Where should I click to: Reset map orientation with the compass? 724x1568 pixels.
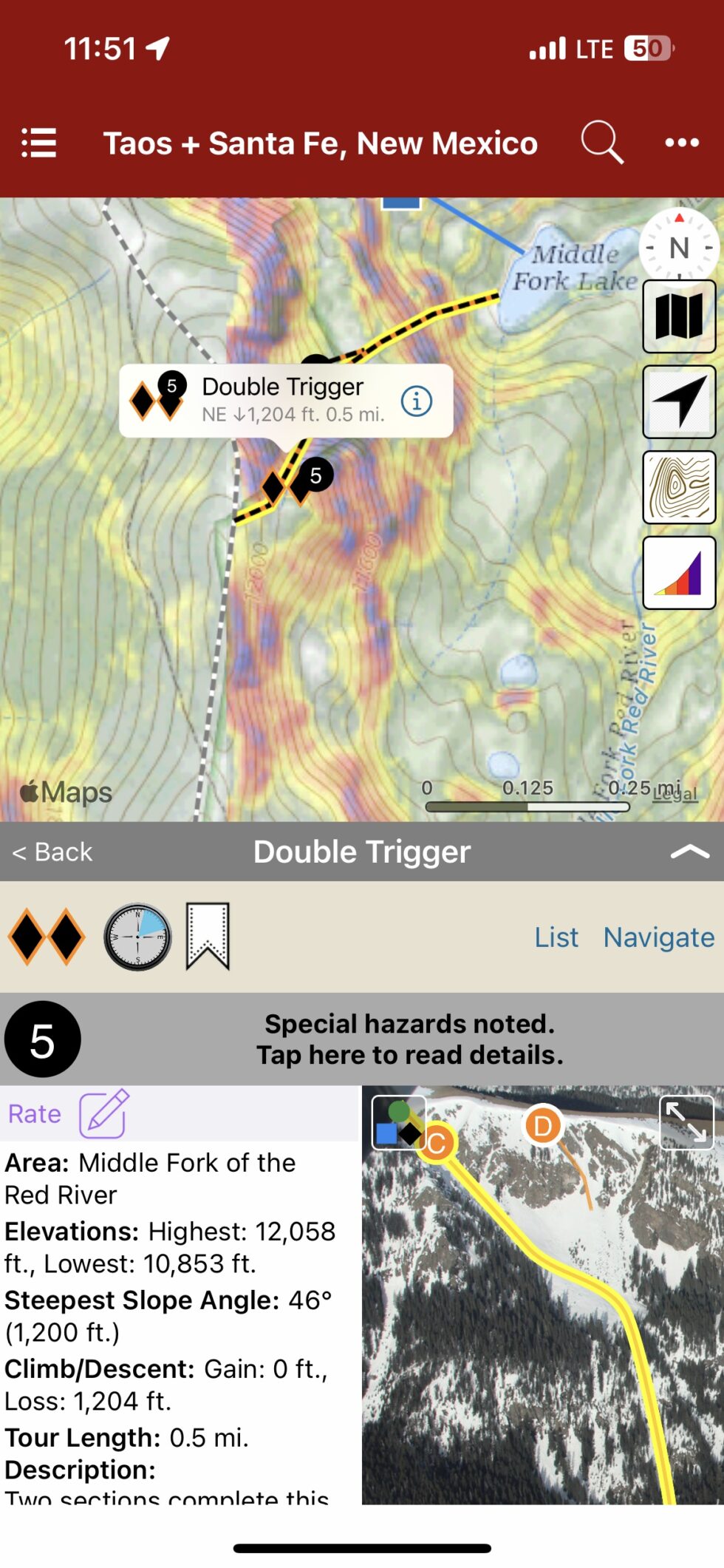click(x=678, y=247)
